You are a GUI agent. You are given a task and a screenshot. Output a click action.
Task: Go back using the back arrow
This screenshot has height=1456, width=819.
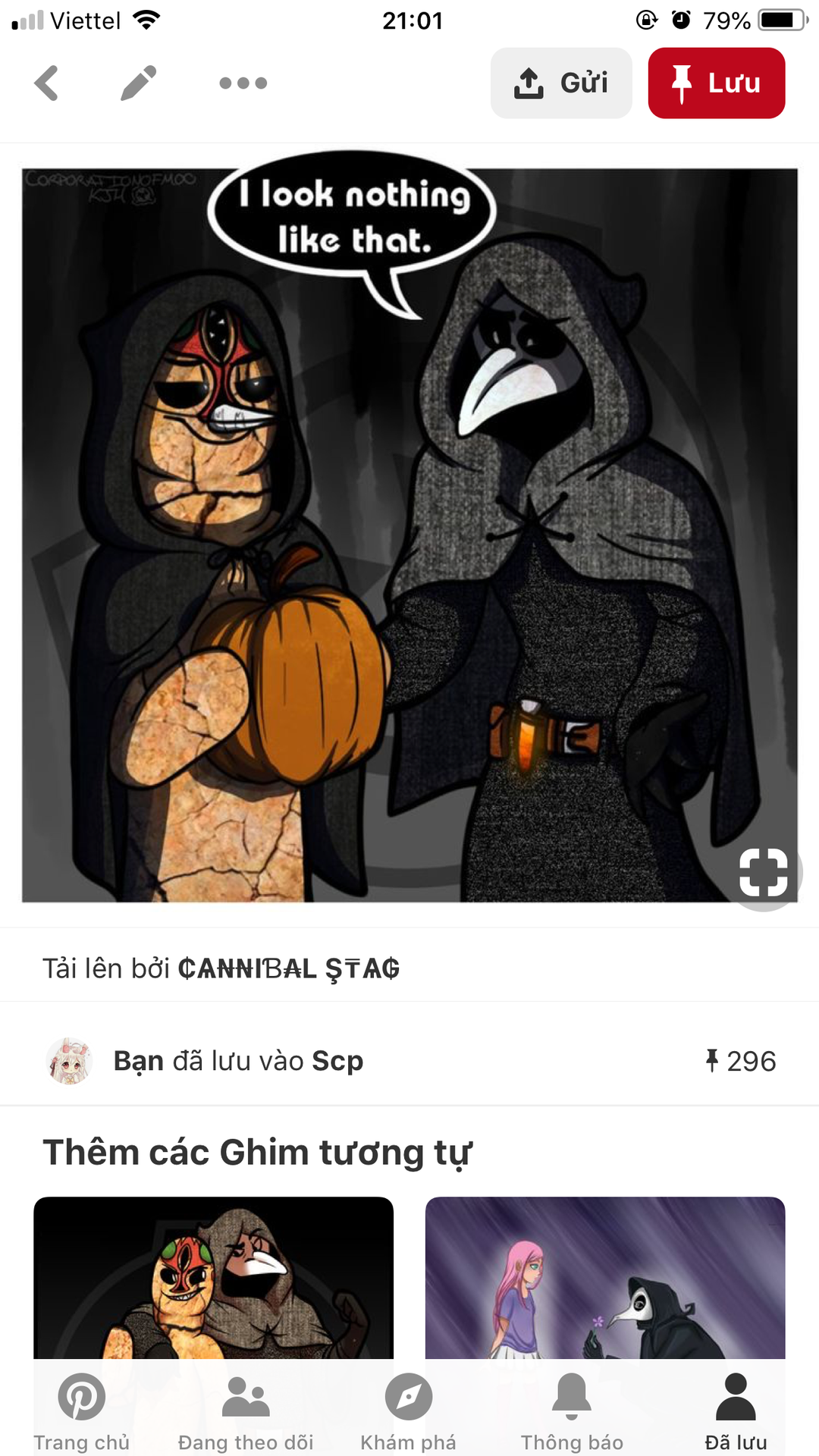point(46,83)
